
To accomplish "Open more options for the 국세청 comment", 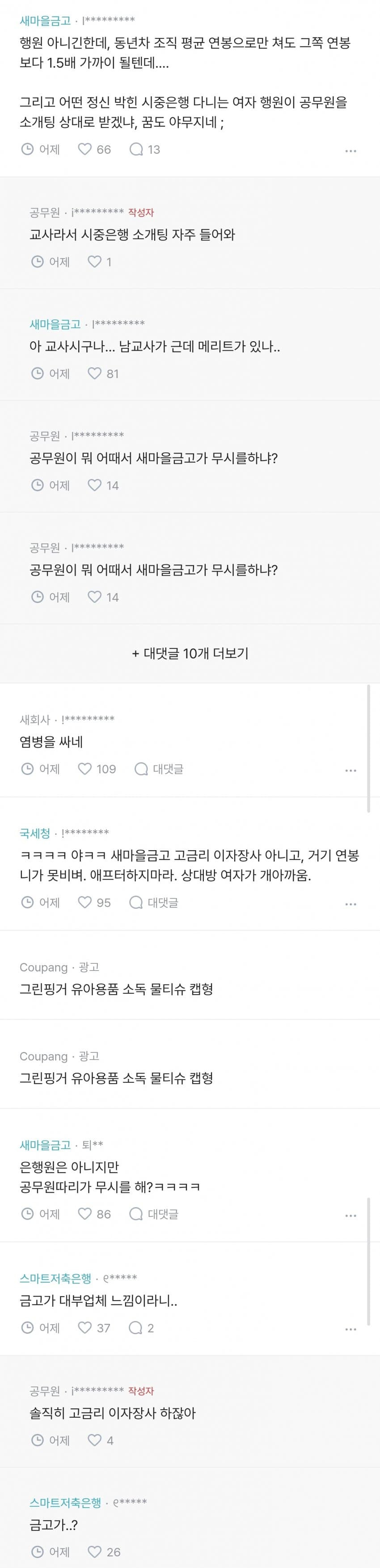I will click(350, 904).
